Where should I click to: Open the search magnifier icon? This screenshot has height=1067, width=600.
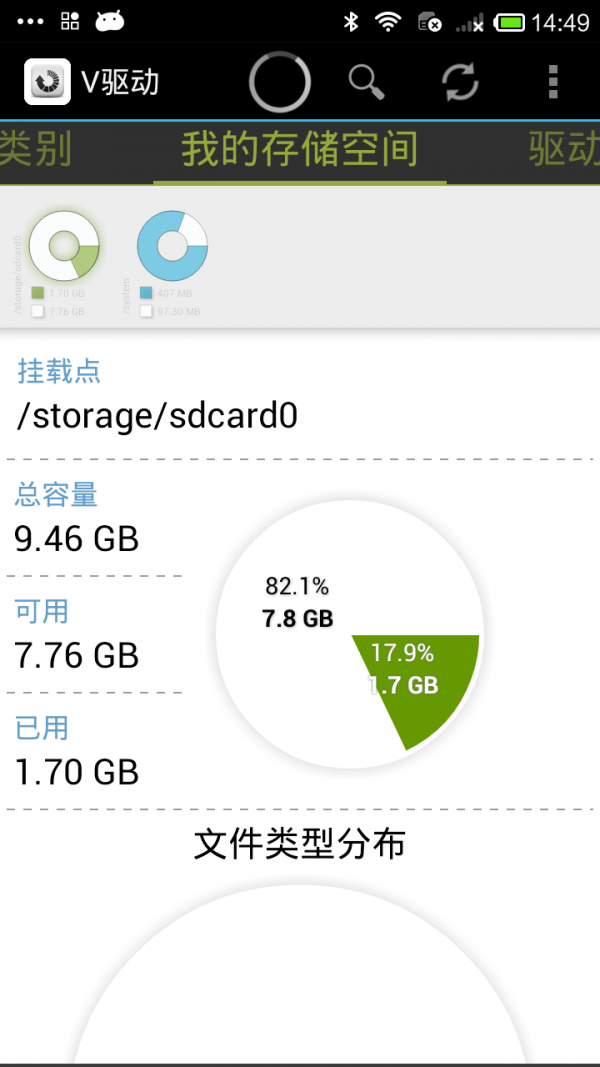click(x=367, y=82)
